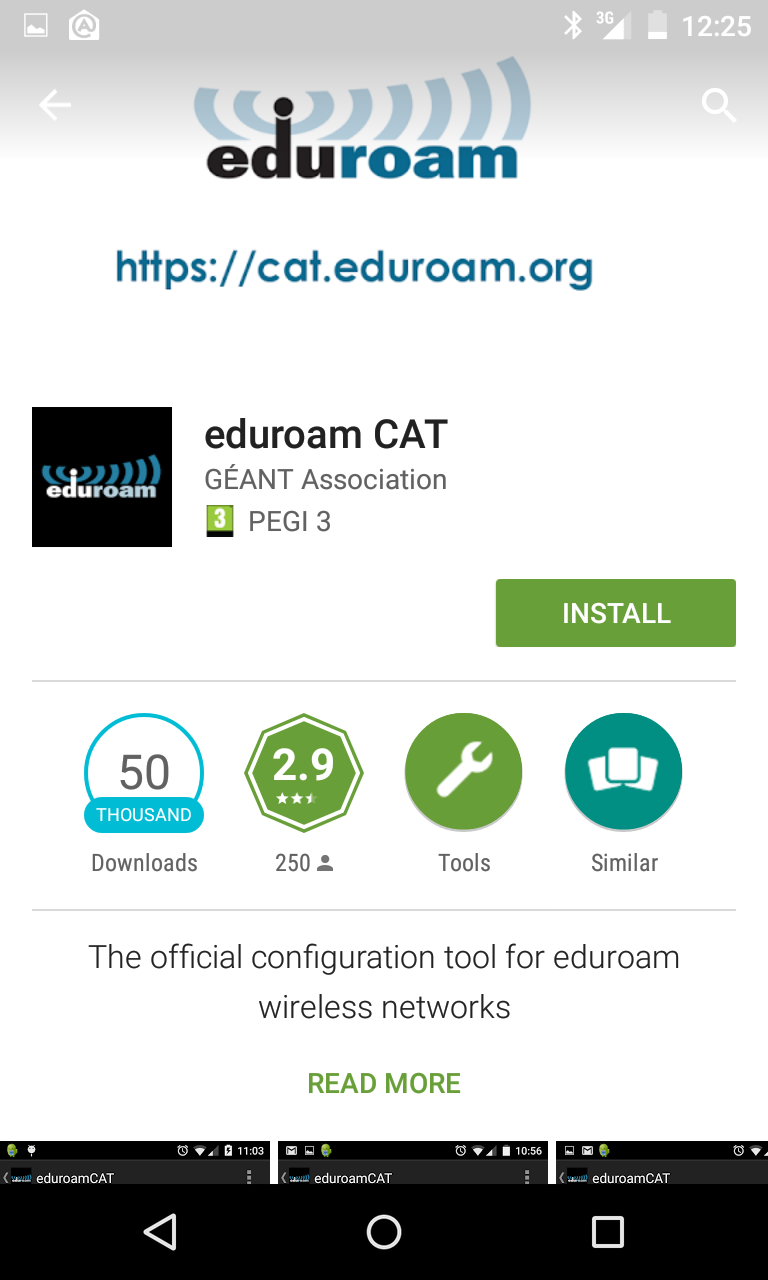Show Similar apps
Image resolution: width=768 pixels, height=1280 pixels.
pos(624,773)
